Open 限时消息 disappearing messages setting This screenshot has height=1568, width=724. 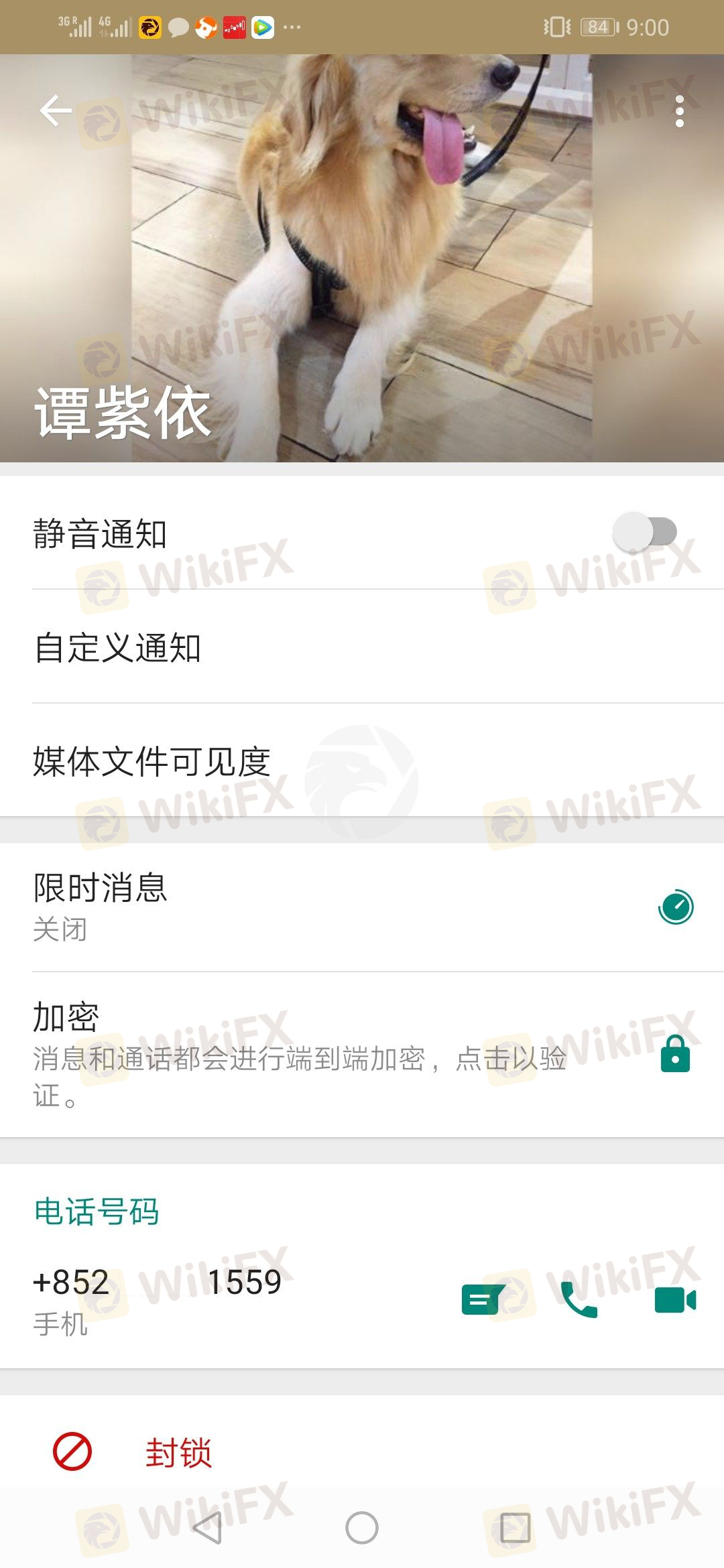click(x=362, y=906)
